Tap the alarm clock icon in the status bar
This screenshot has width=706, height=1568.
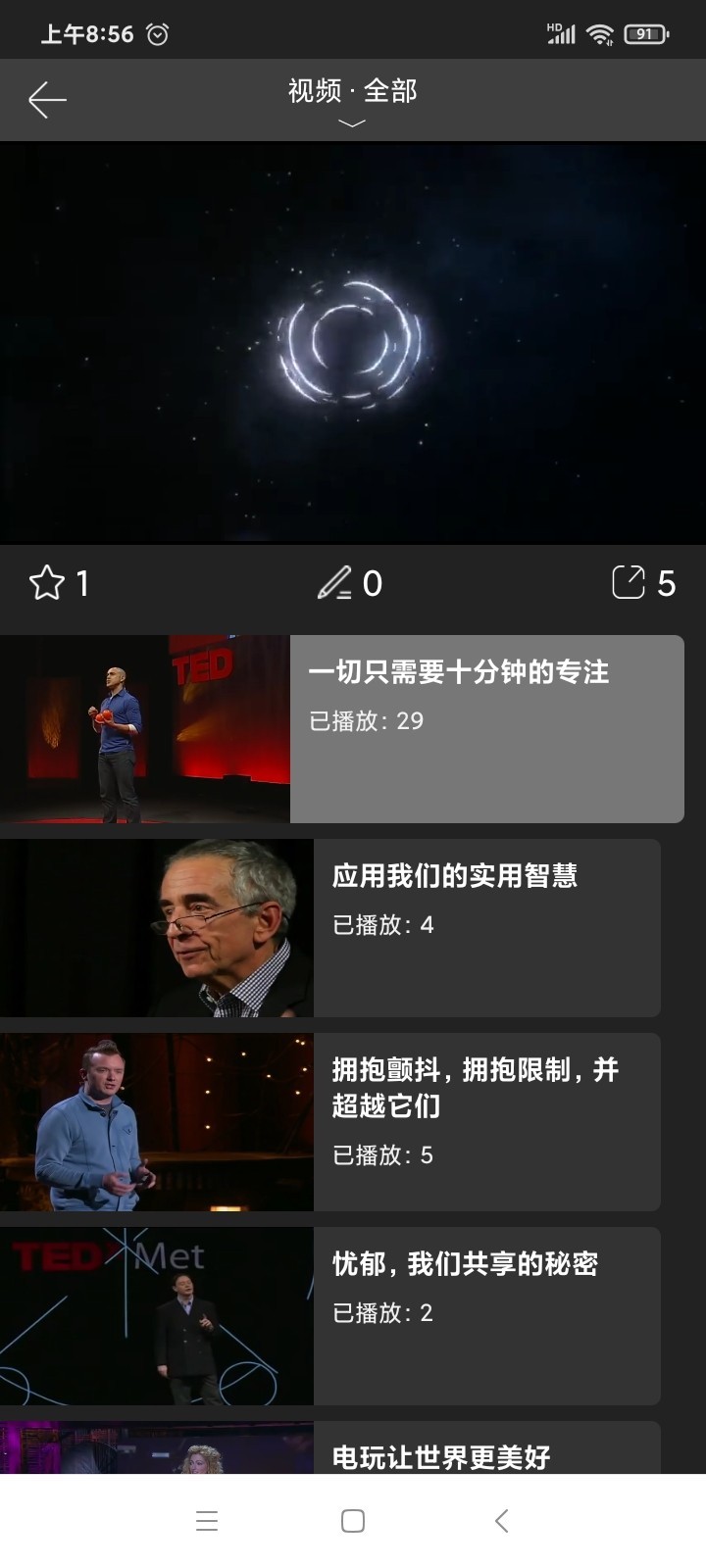(156, 28)
